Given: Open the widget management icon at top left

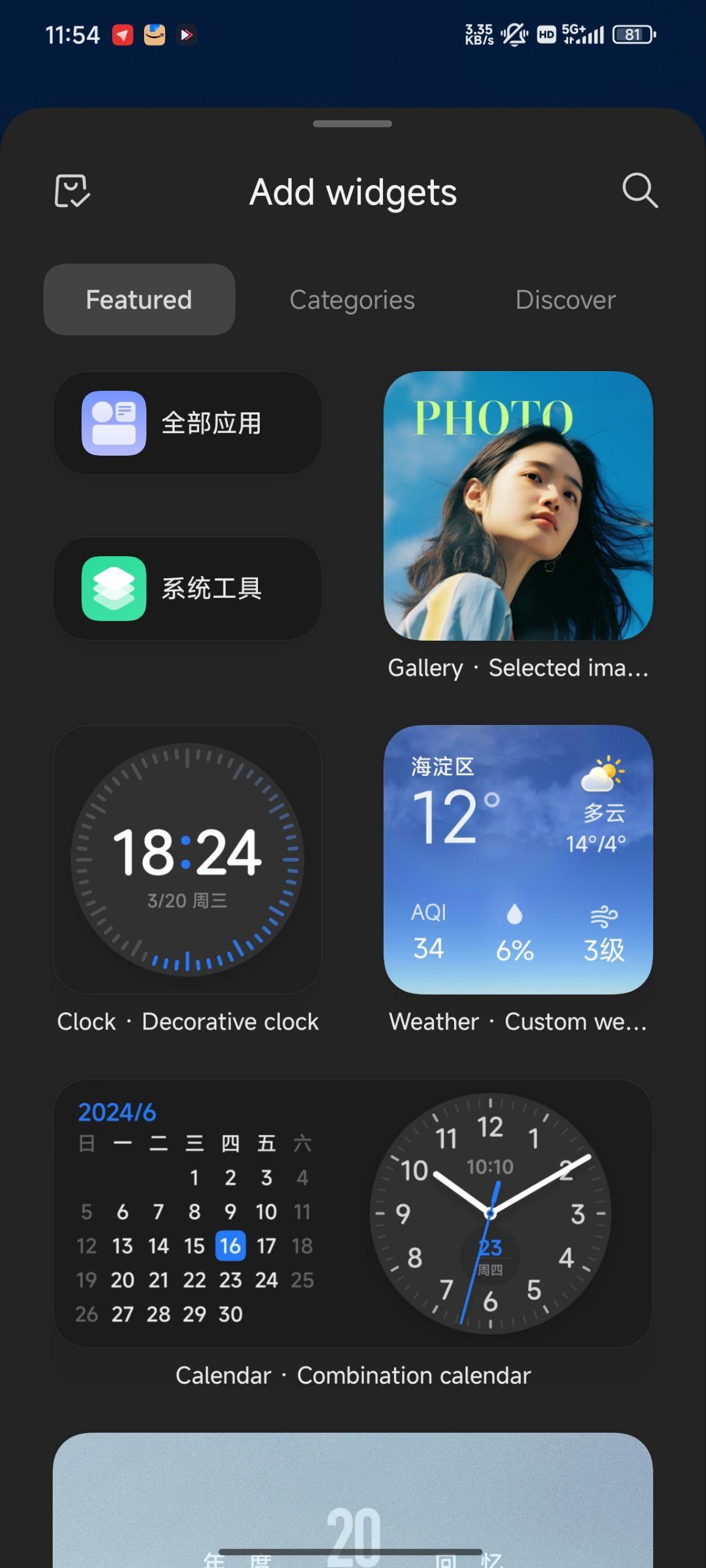Looking at the screenshot, I should coord(72,190).
